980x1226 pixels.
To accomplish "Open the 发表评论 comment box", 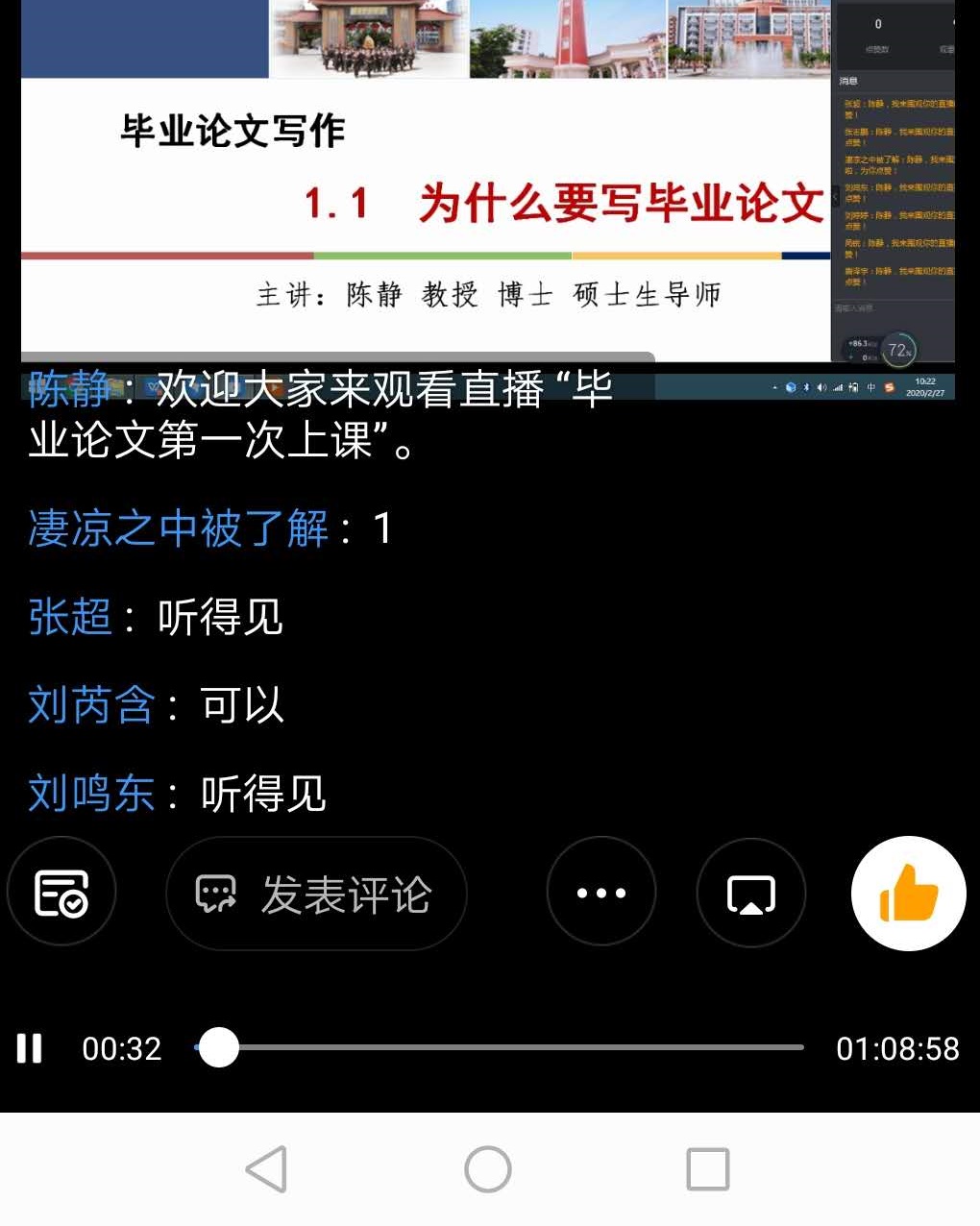I will tap(316, 894).
